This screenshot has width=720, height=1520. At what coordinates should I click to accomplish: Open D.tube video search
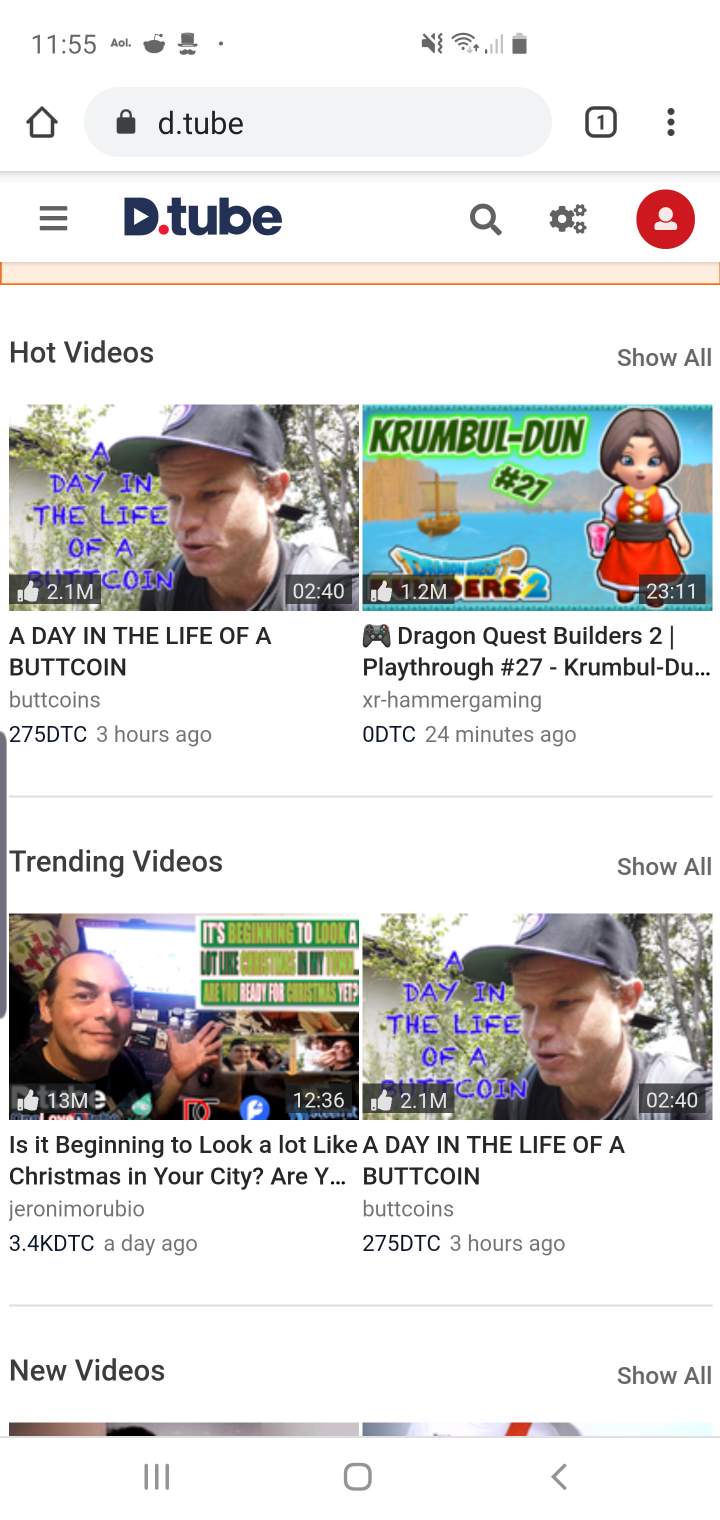click(485, 218)
